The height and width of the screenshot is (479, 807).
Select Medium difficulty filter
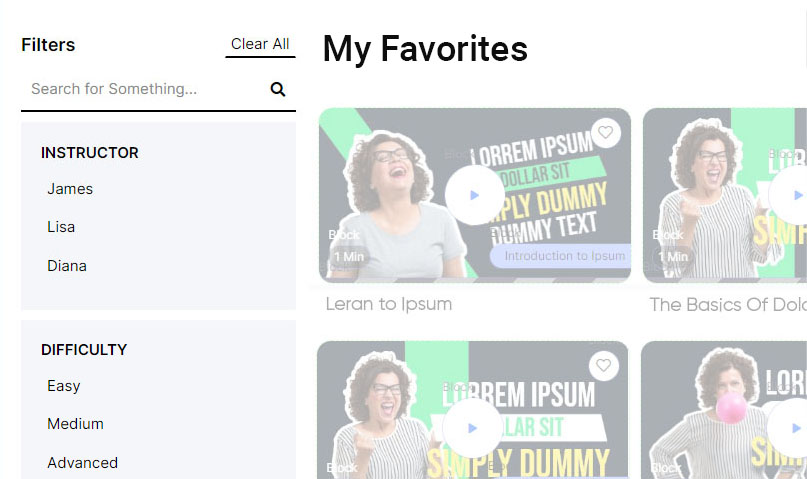(x=75, y=424)
